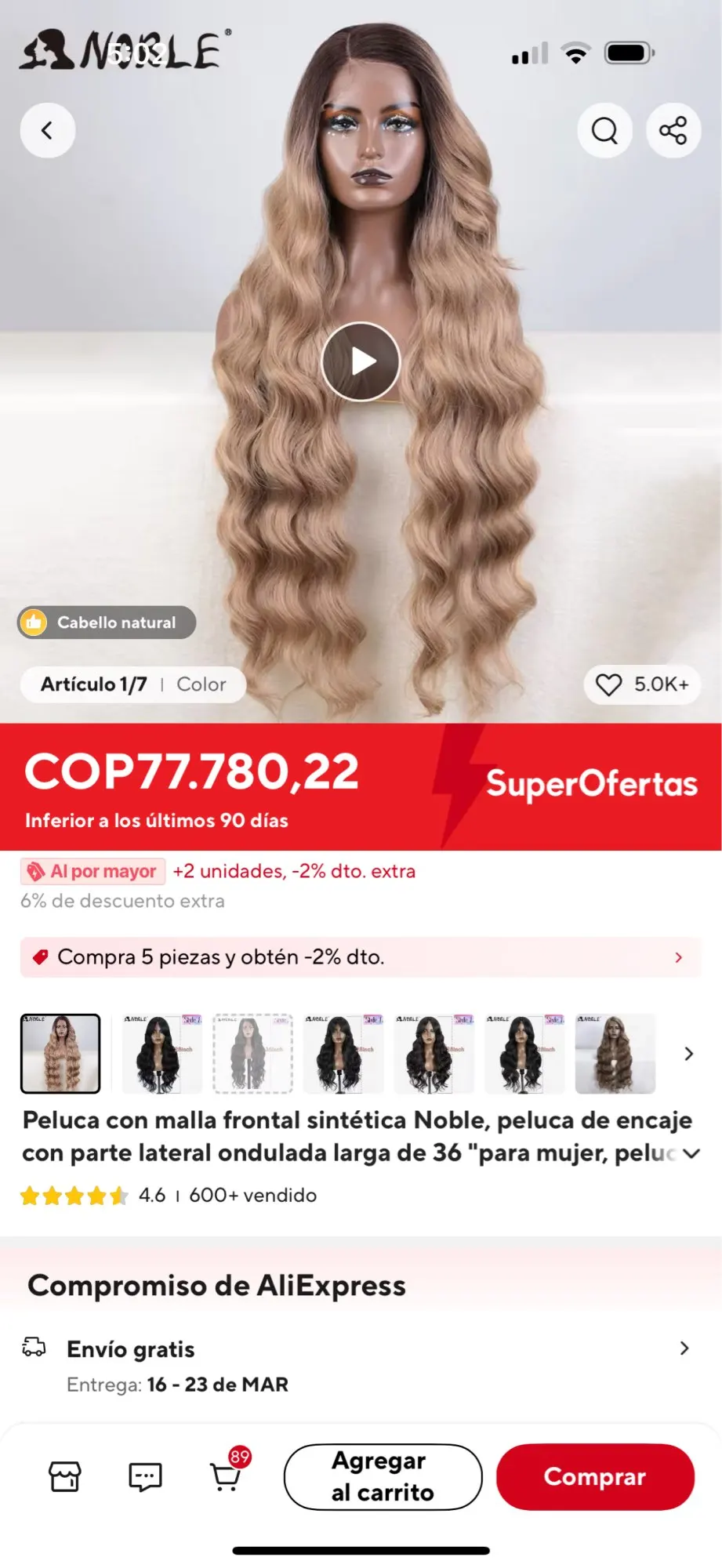Tap the Comprar button
The width and height of the screenshot is (722, 1568).
(x=595, y=1476)
